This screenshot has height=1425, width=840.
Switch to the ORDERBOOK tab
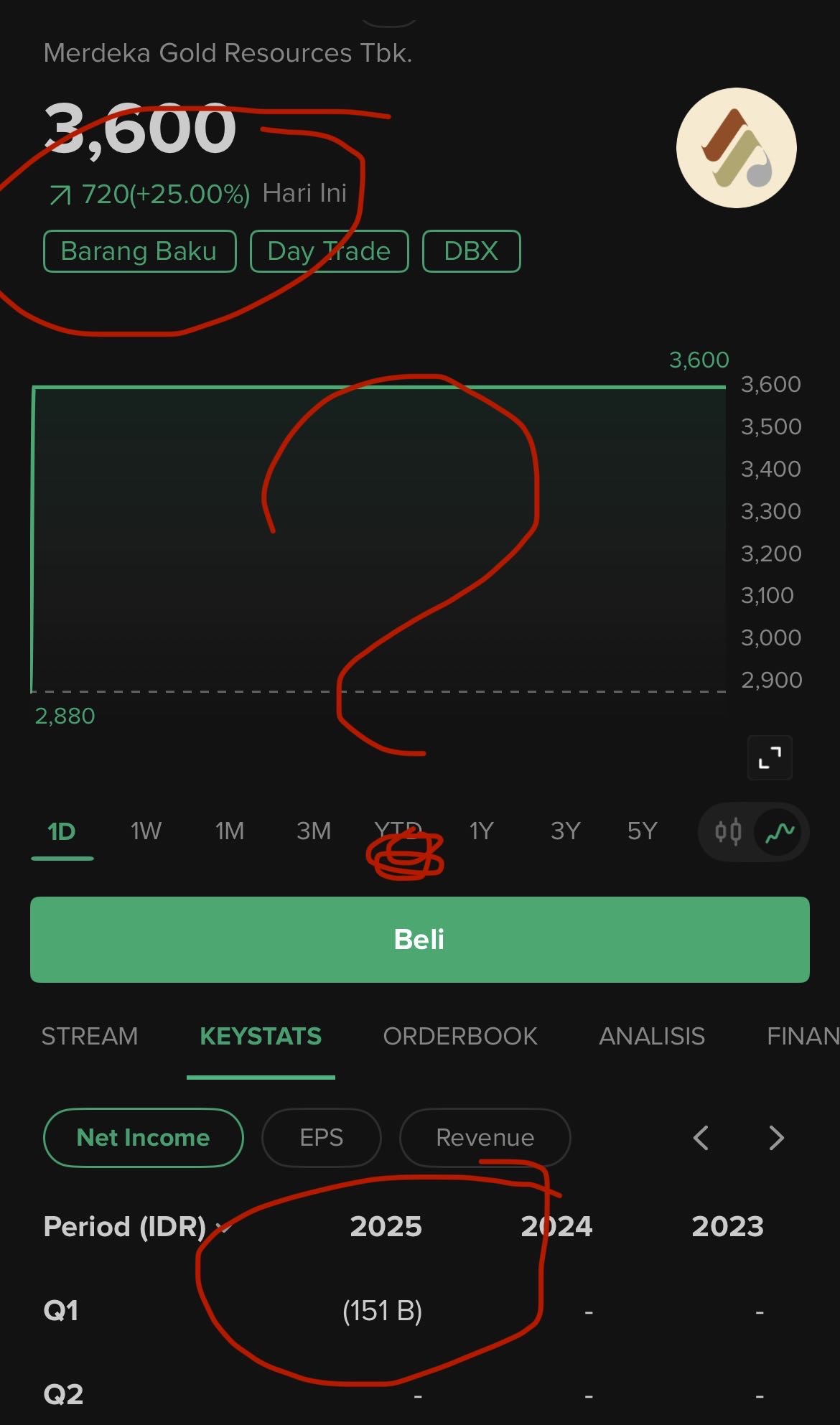(x=460, y=1036)
